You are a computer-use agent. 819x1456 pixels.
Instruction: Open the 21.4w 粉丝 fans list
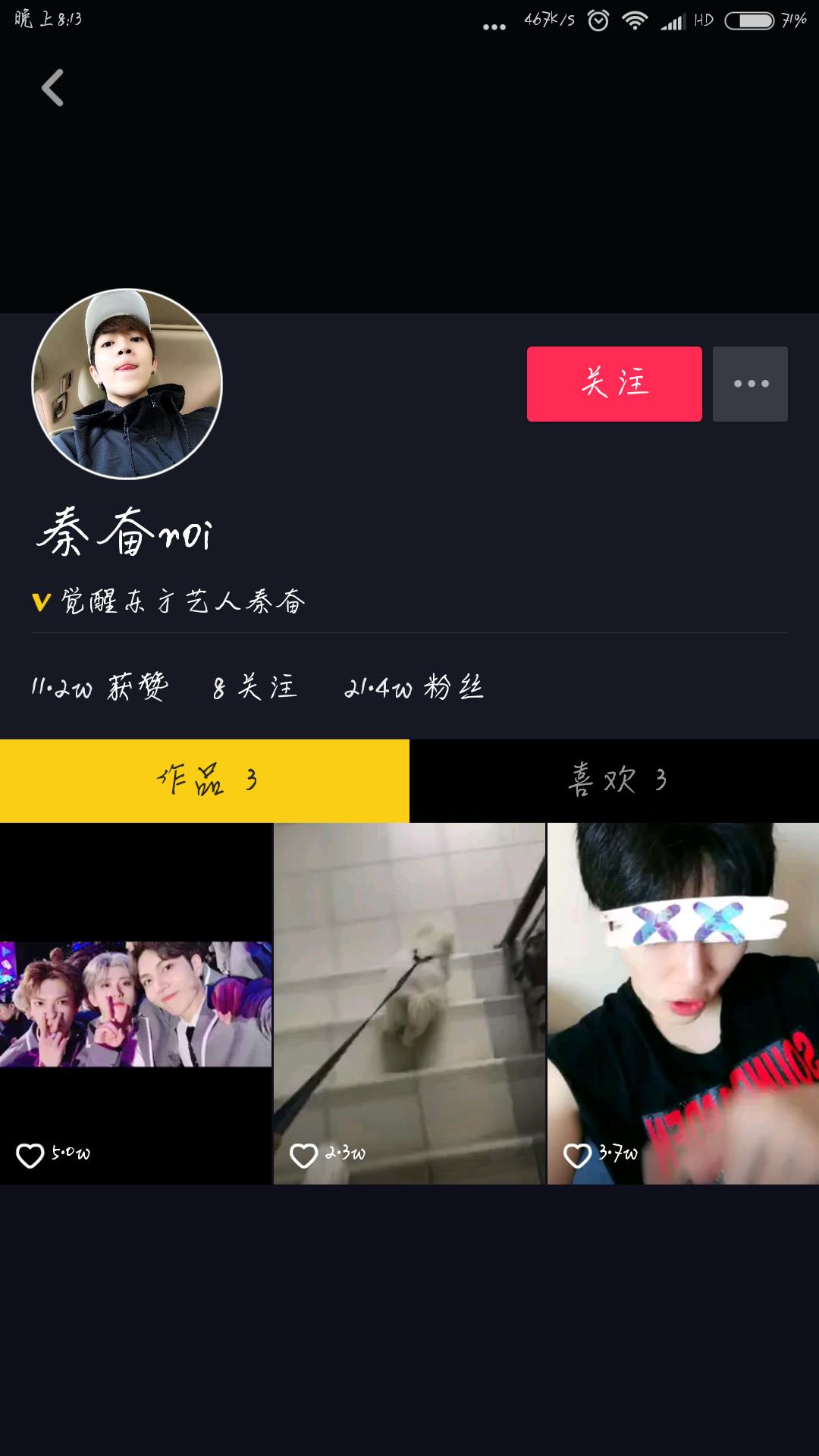[414, 687]
